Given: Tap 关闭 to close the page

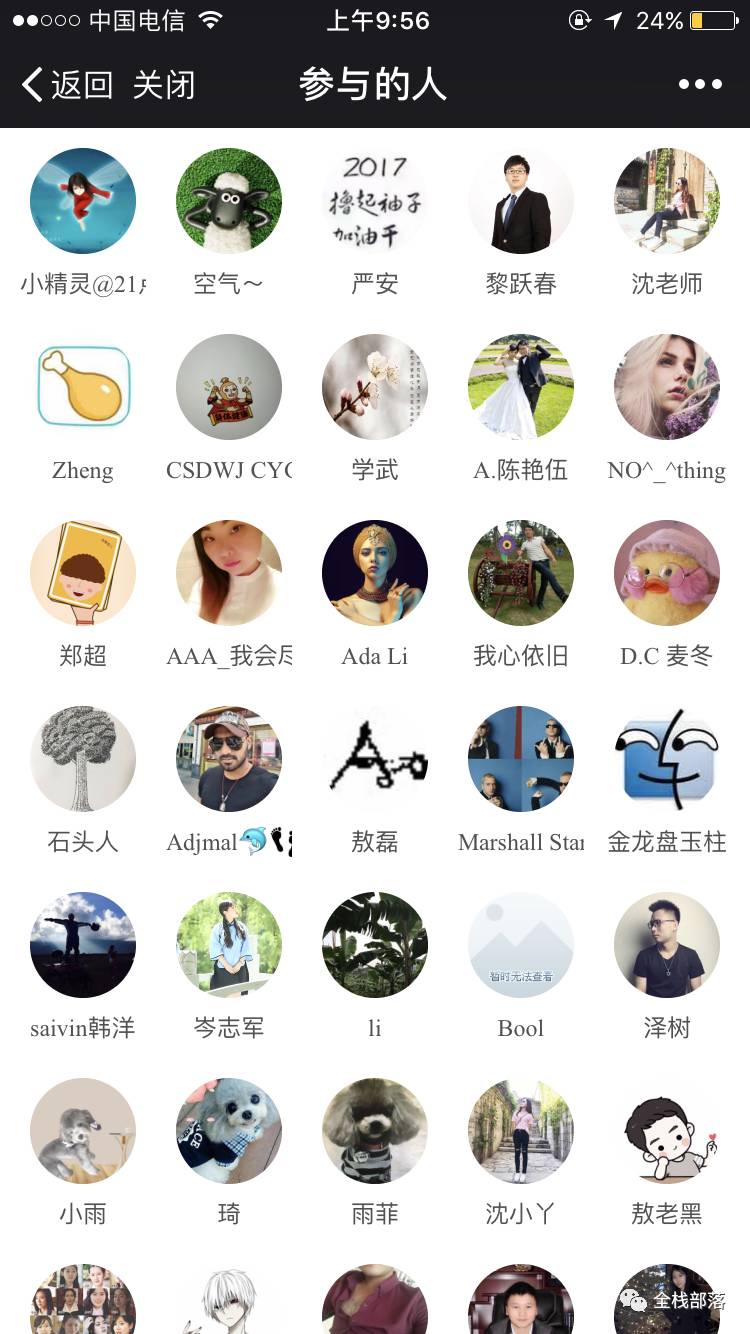Looking at the screenshot, I should click(163, 85).
